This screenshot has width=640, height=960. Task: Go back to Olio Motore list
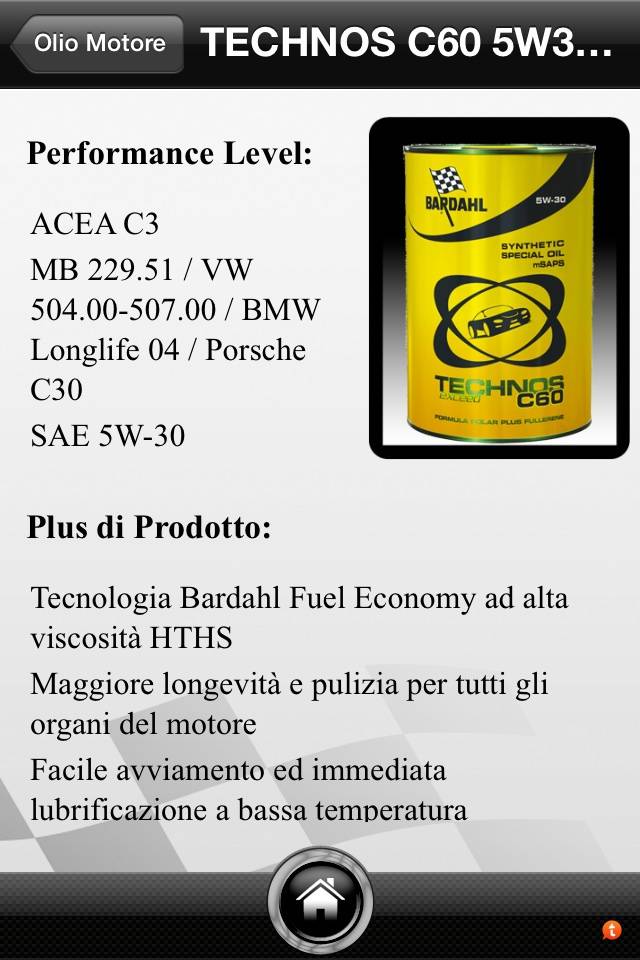click(97, 43)
